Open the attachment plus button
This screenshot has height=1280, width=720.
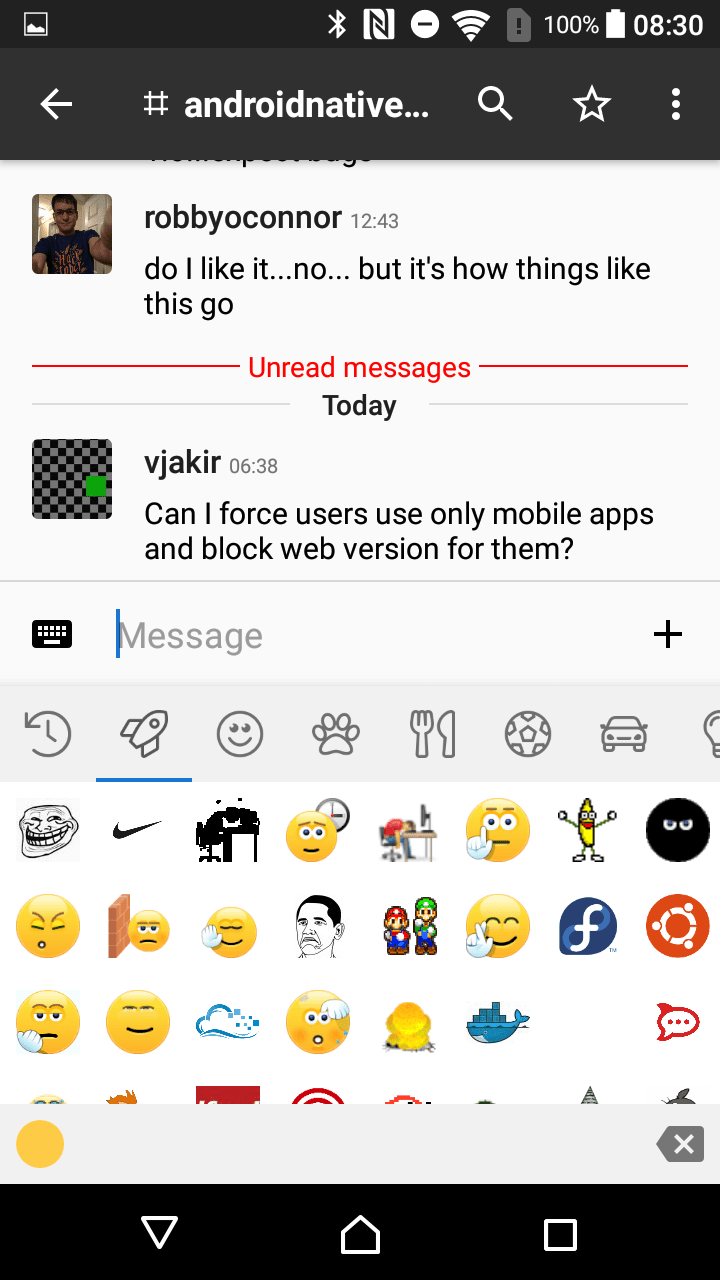(x=667, y=633)
